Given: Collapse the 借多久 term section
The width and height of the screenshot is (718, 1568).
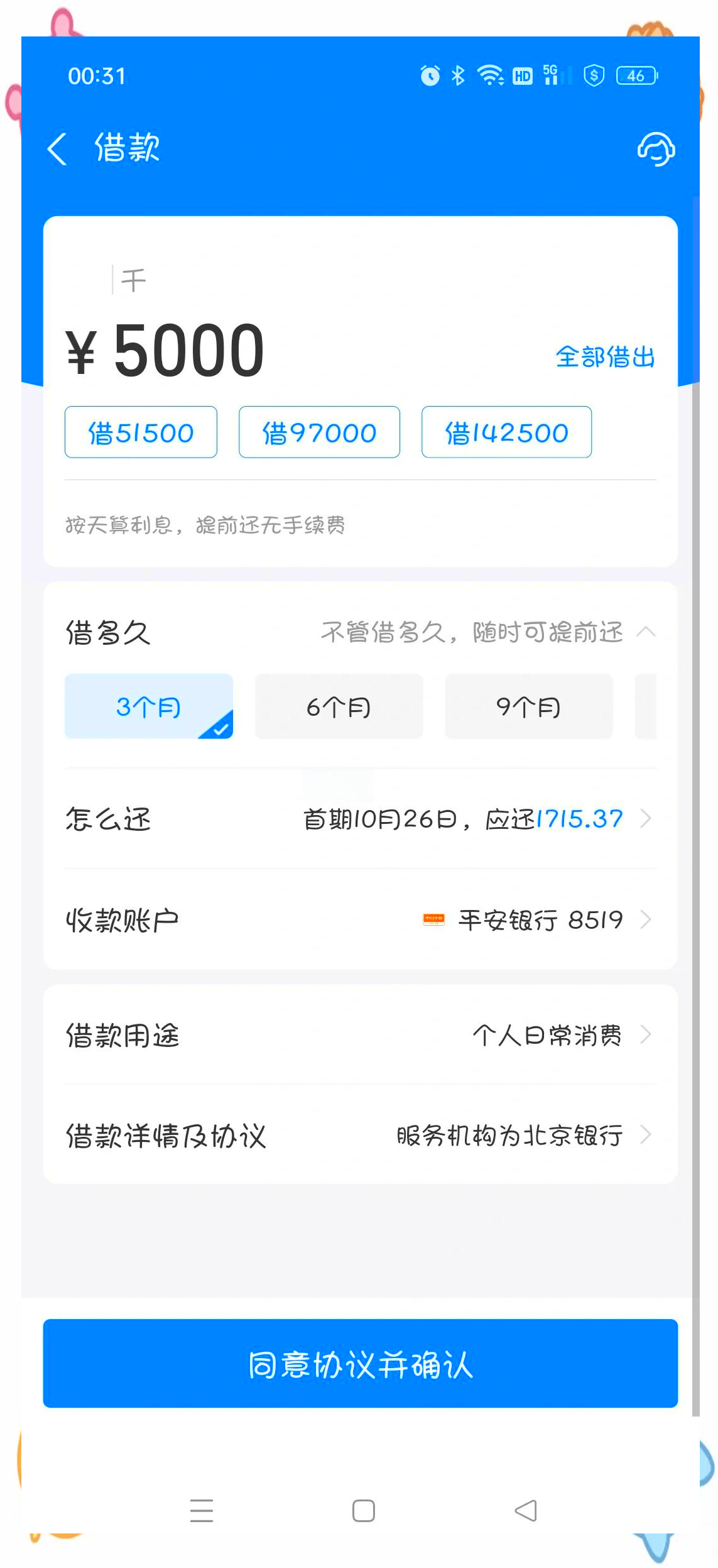Looking at the screenshot, I should pyautogui.click(x=646, y=632).
